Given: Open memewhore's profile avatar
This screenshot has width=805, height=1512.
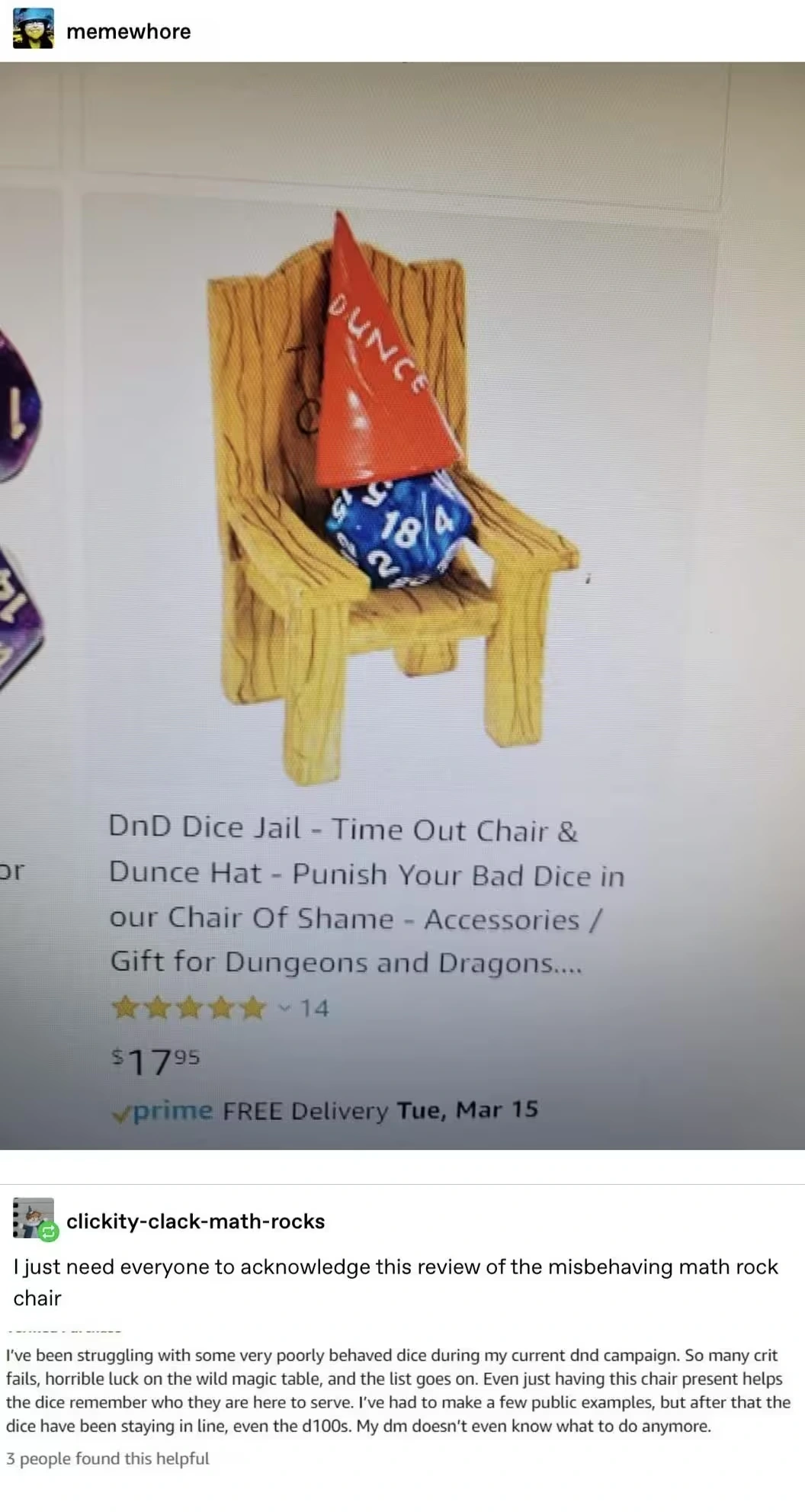Looking at the screenshot, I should [x=34, y=29].
